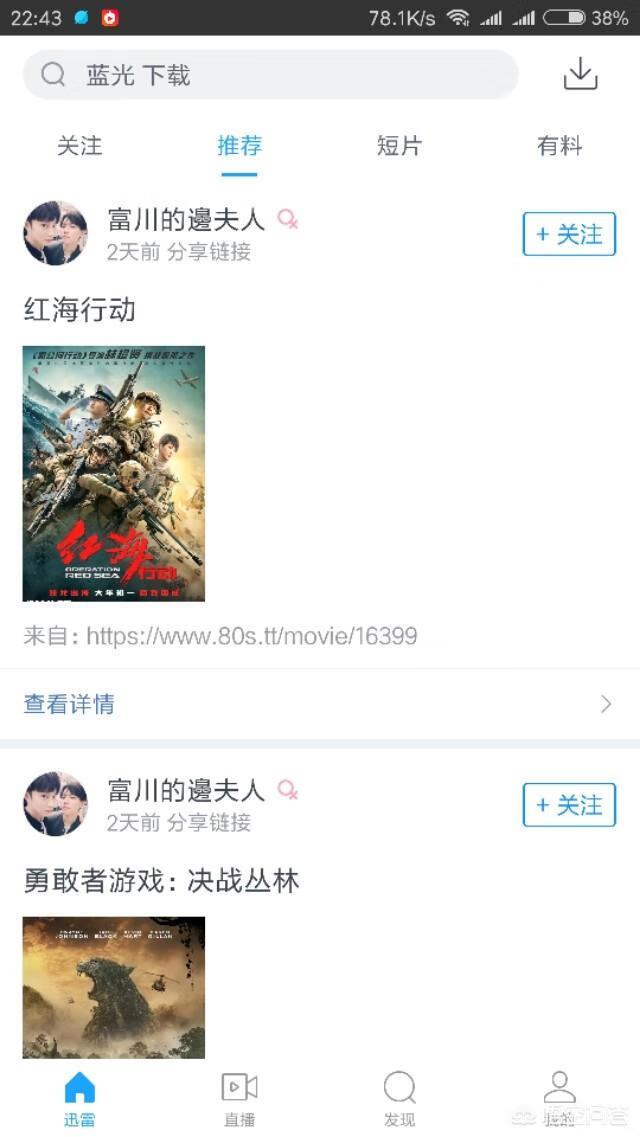Image resolution: width=640 pixels, height=1137 pixels.
Task: Switch to the 直播 bottom tab
Action: pyautogui.click(x=239, y=1099)
